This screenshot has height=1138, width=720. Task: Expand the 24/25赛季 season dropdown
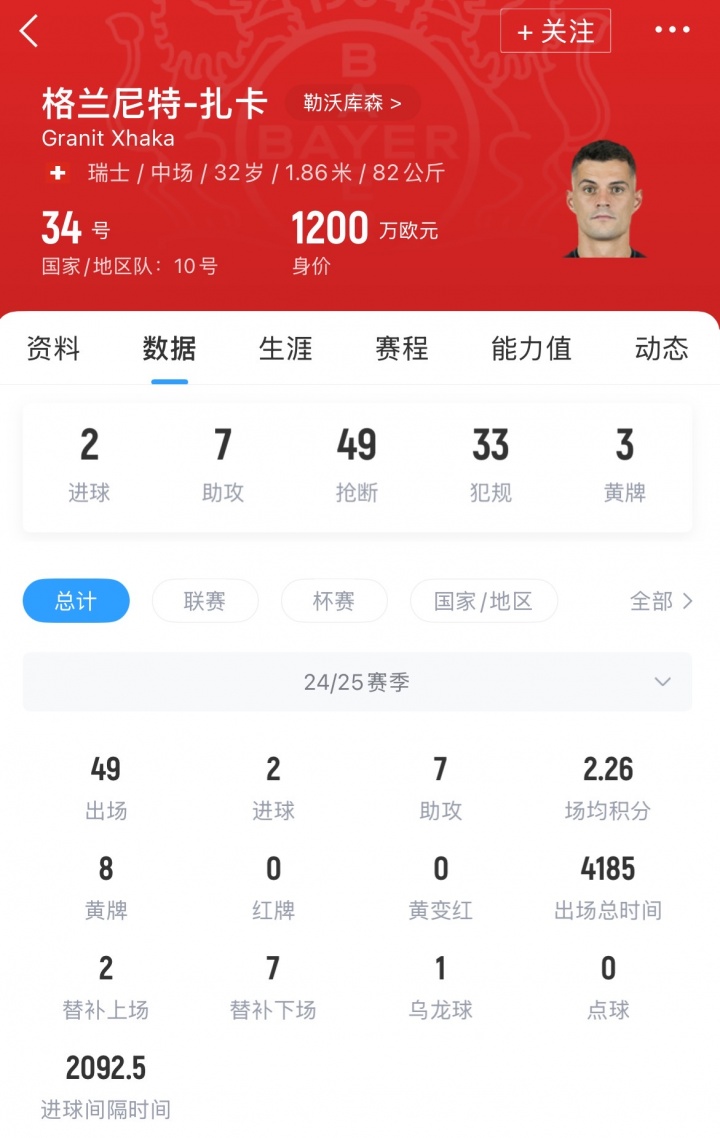357,682
